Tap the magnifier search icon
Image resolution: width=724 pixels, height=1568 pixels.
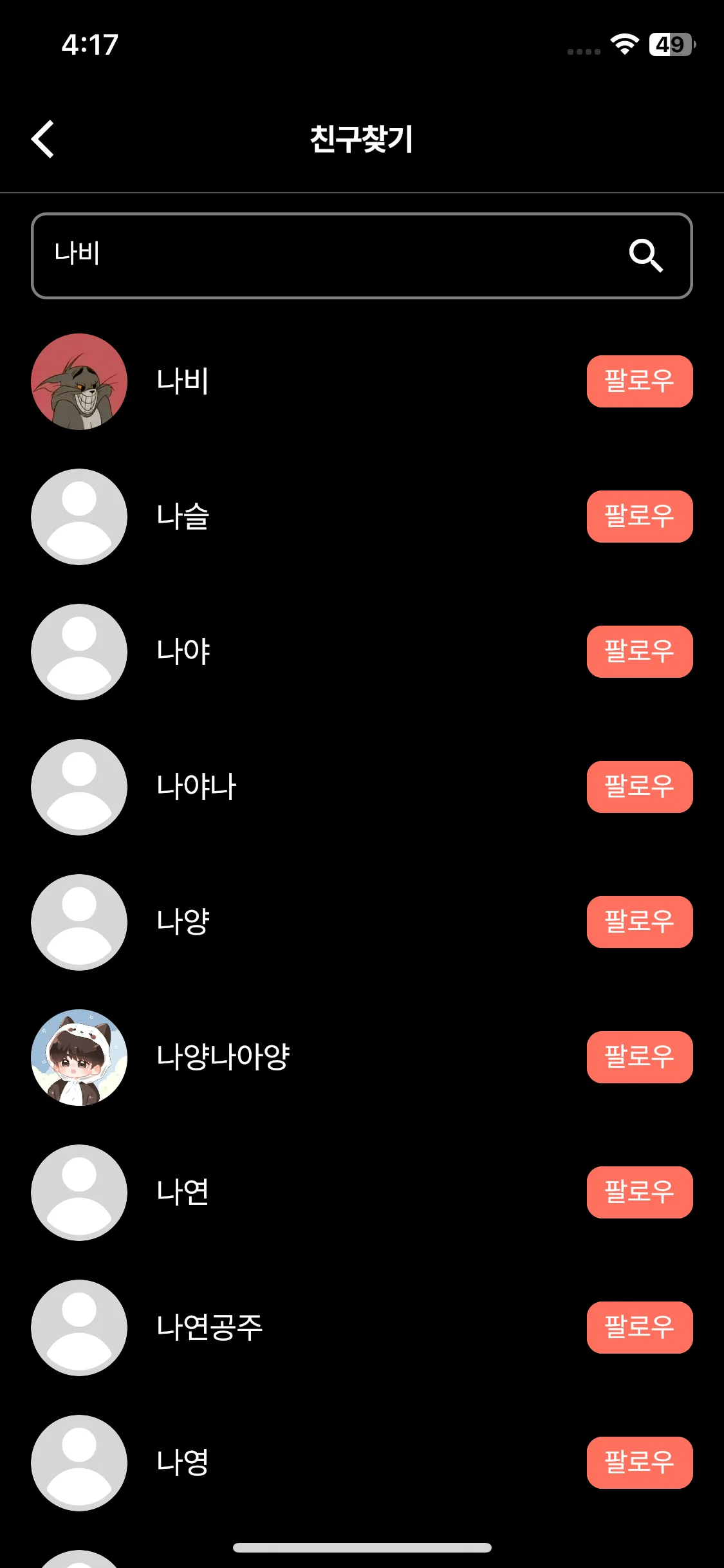[x=645, y=256]
